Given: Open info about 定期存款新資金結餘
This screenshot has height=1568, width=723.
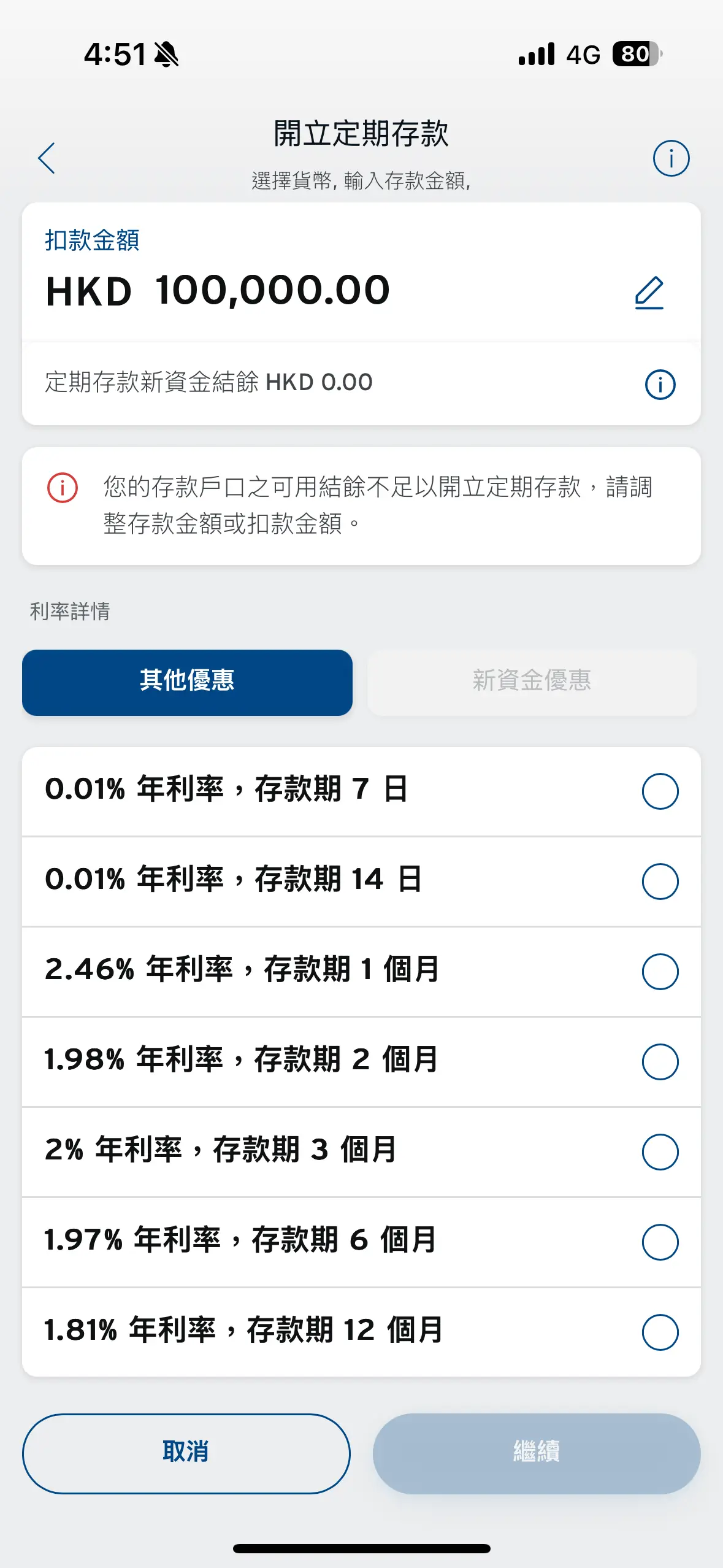Looking at the screenshot, I should tap(660, 385).
